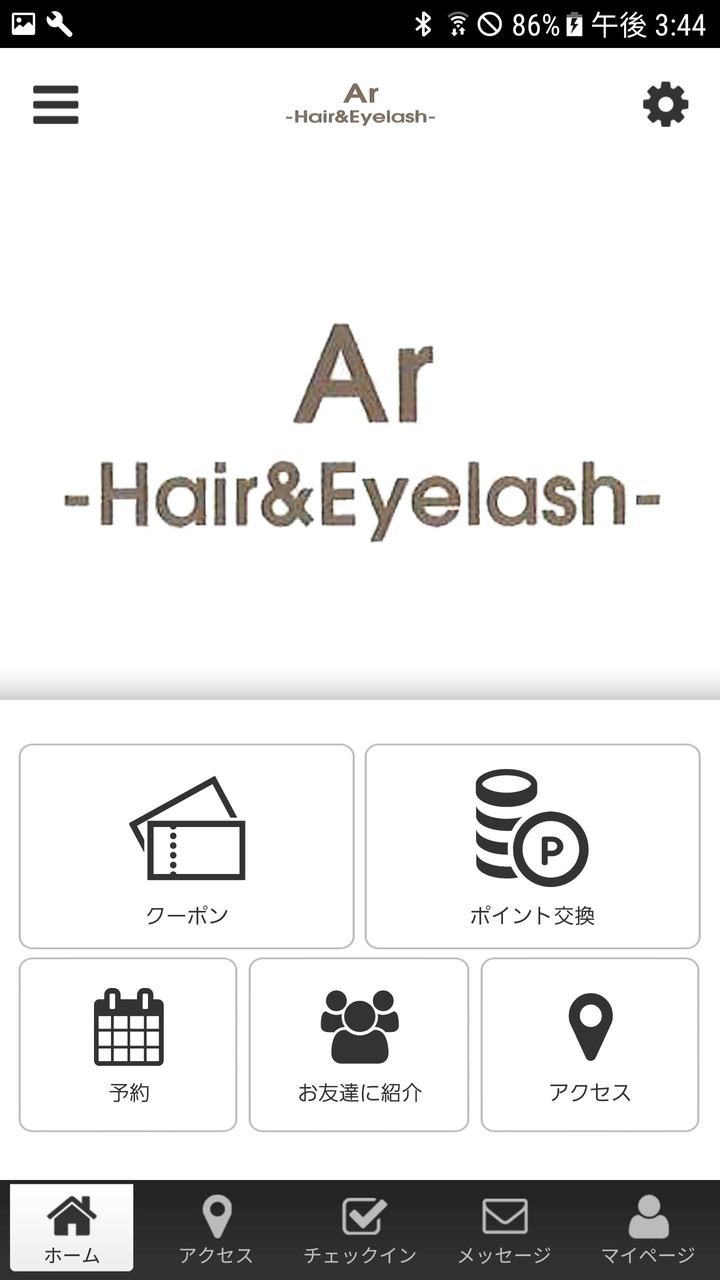Open the クーポン (coupon) feature
Image resolution: width=720 pixels, height=1280 pixels.
click(x=186, y=845)
